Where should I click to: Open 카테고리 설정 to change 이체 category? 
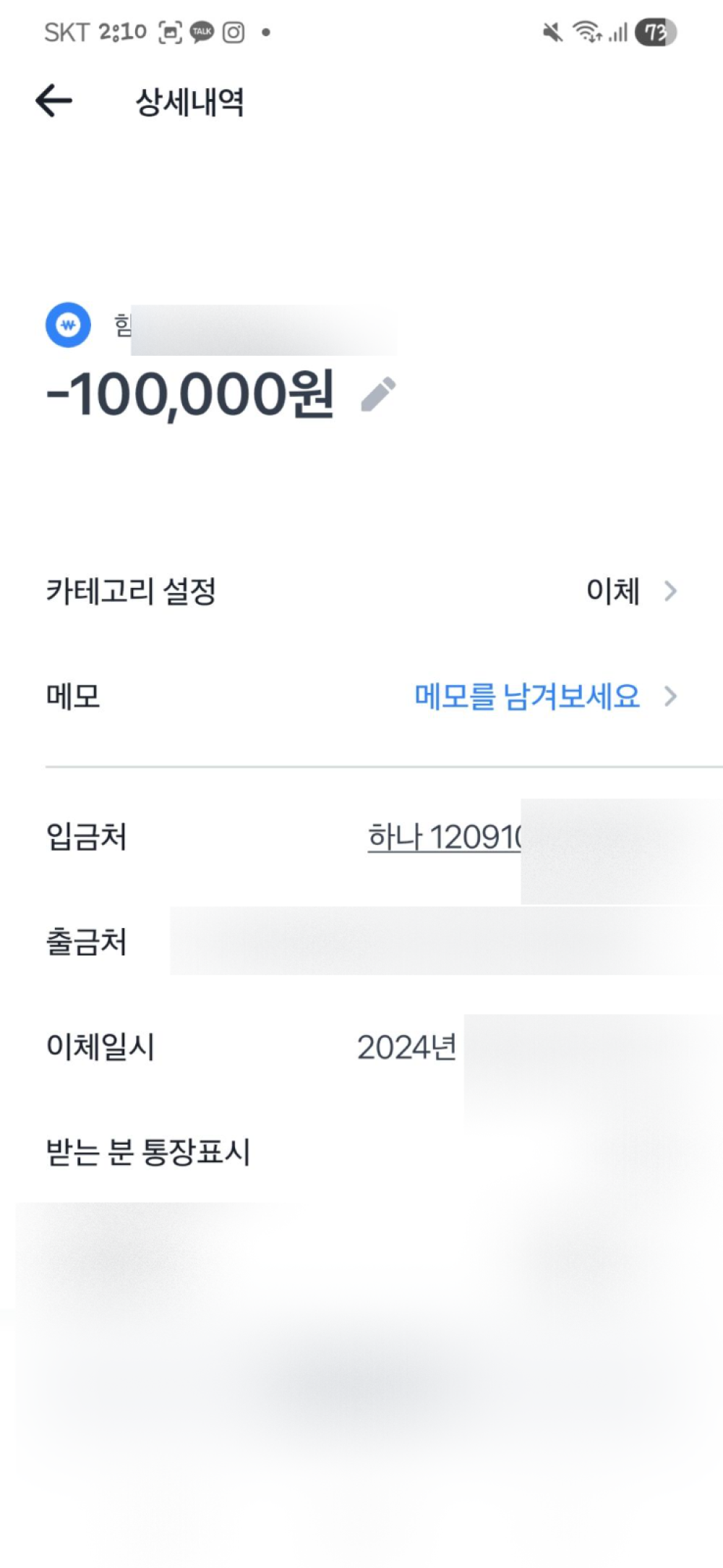click(x=630, y=591)
